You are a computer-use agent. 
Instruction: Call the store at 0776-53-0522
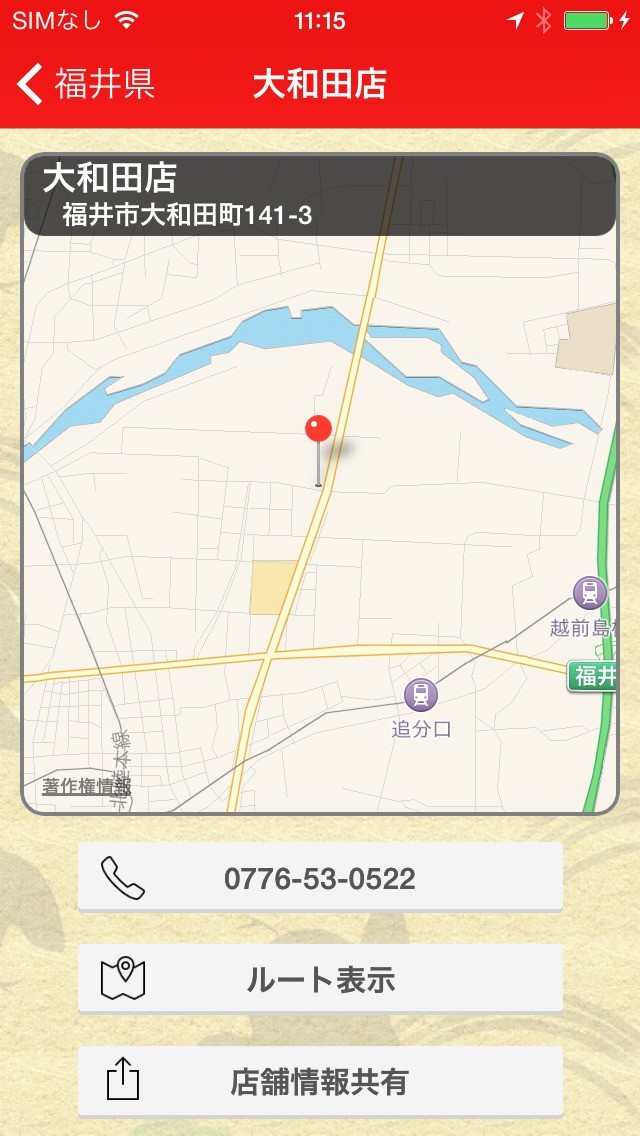coord(320,878)
